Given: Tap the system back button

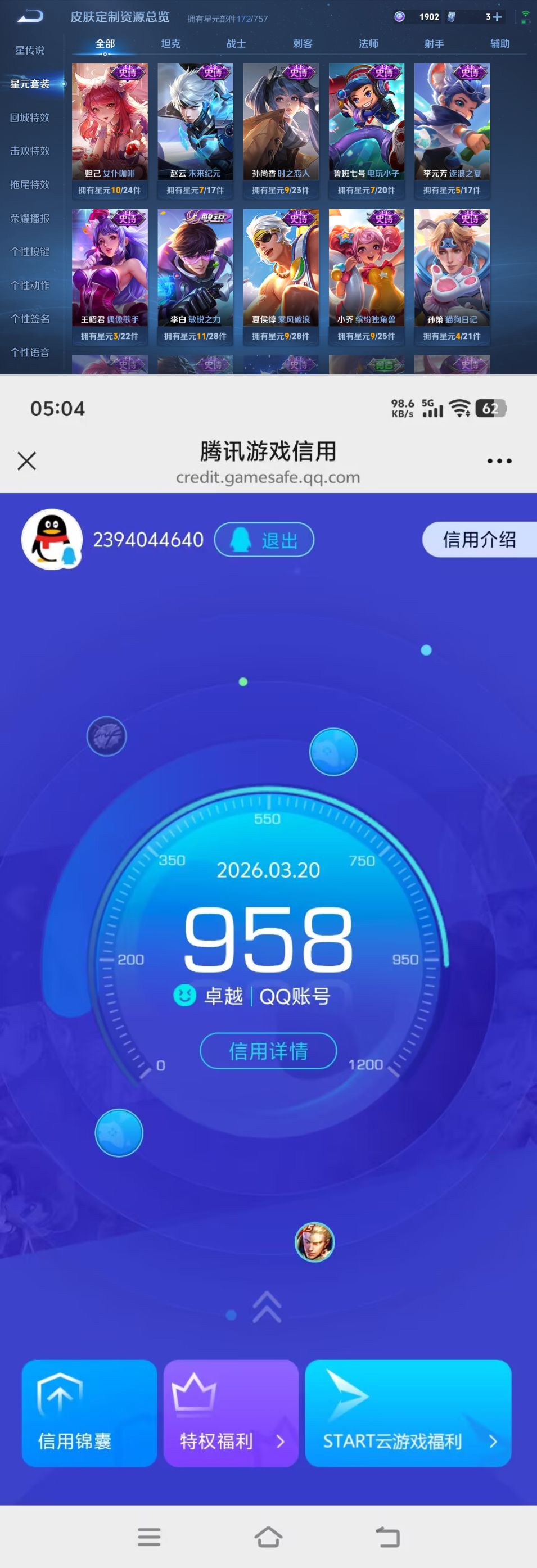Looking at the screenshot, I should (x=387, y=1537).
